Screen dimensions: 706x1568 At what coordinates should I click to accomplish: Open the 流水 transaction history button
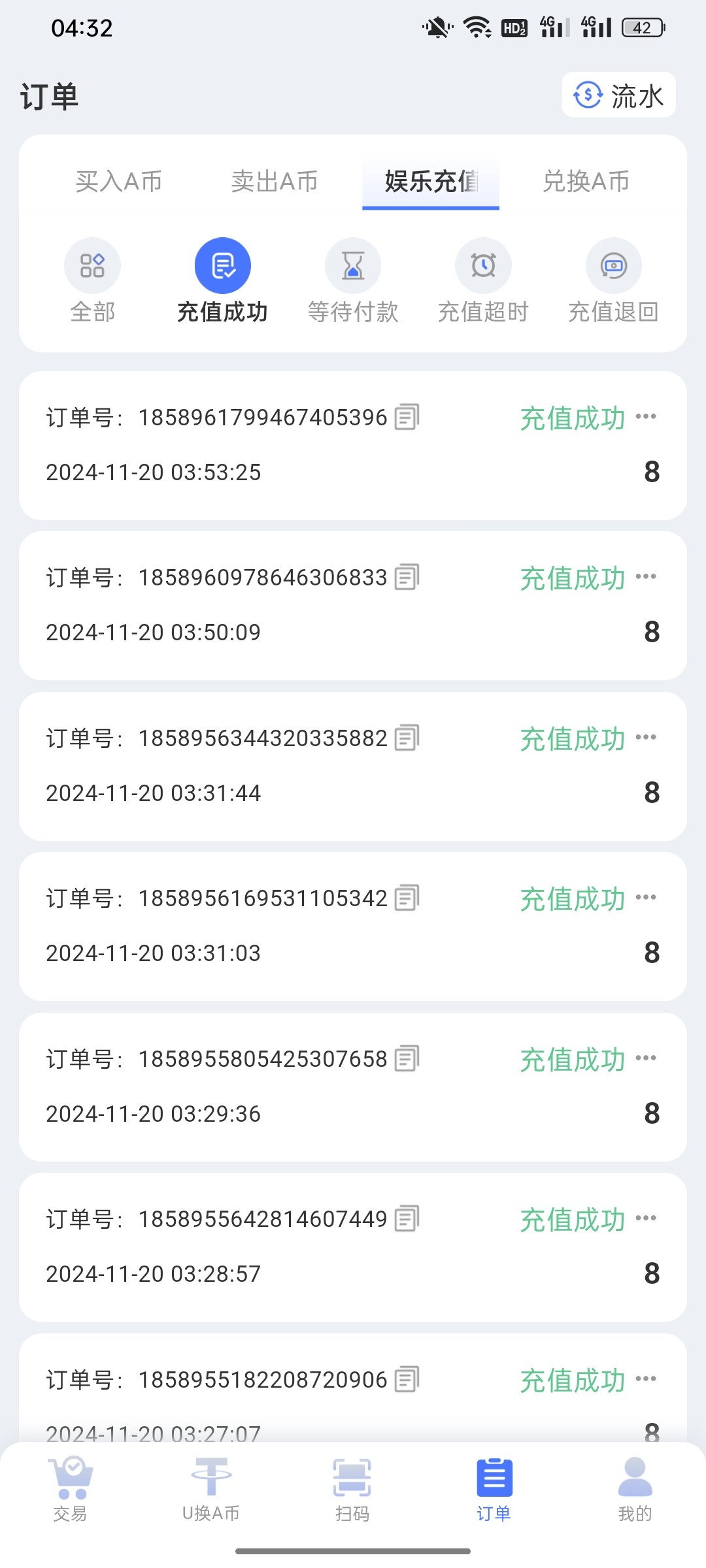click(x=618, y=95)
